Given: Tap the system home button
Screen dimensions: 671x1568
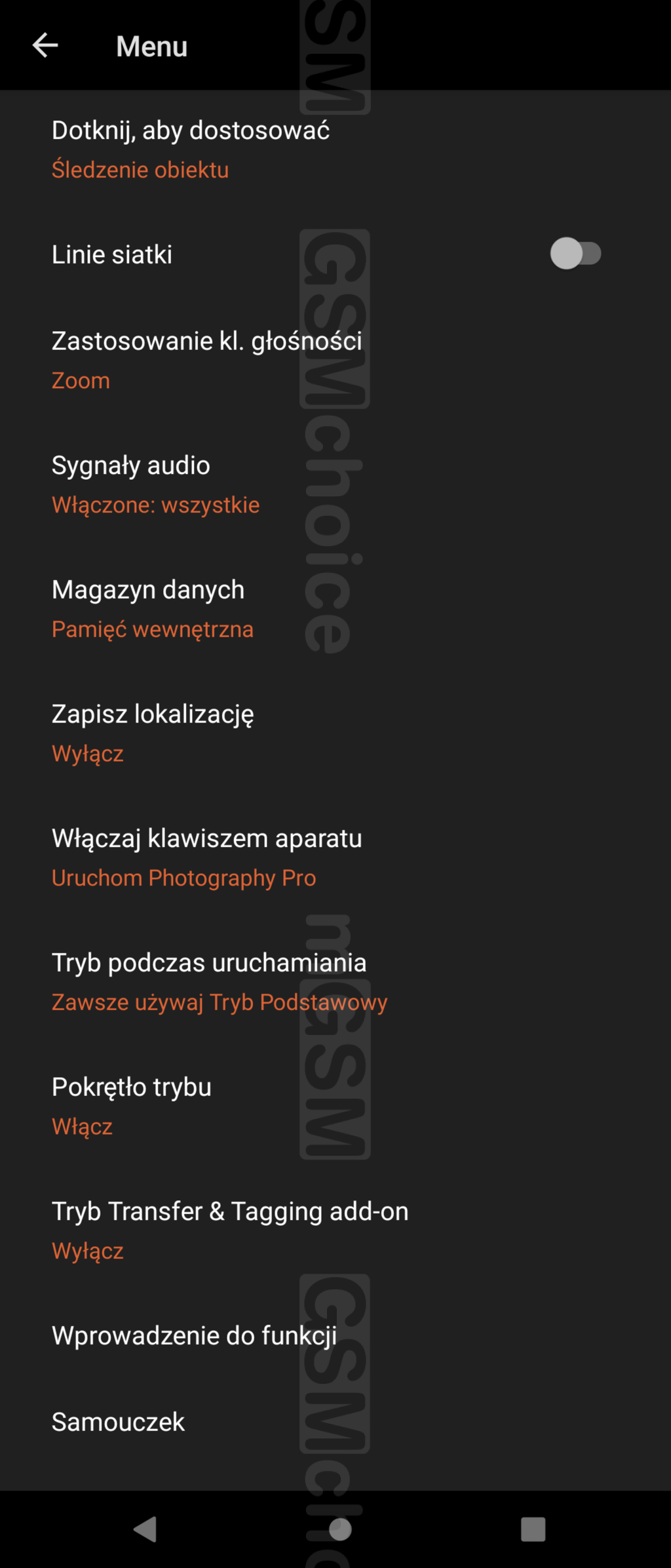Looking at the screenshot, I should (x=339, y=1529).
